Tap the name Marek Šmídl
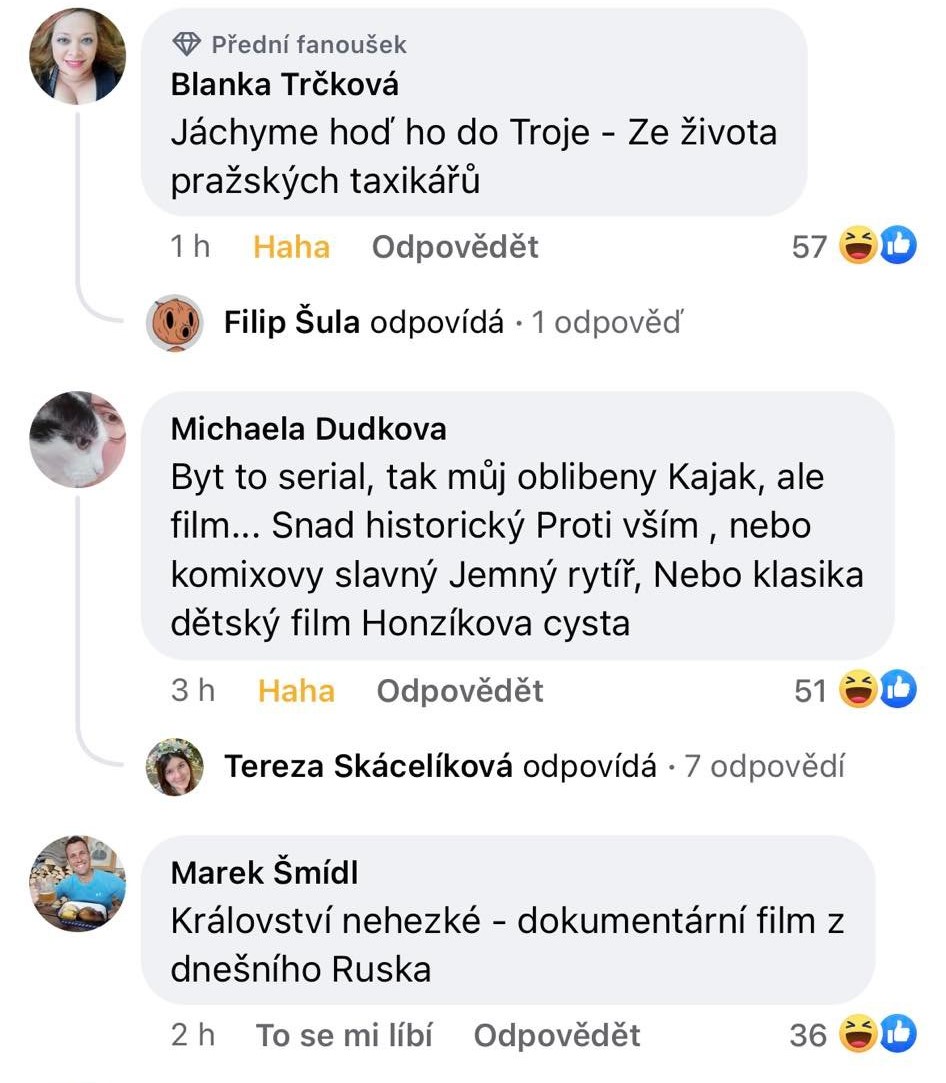 [x=264, y=873]
